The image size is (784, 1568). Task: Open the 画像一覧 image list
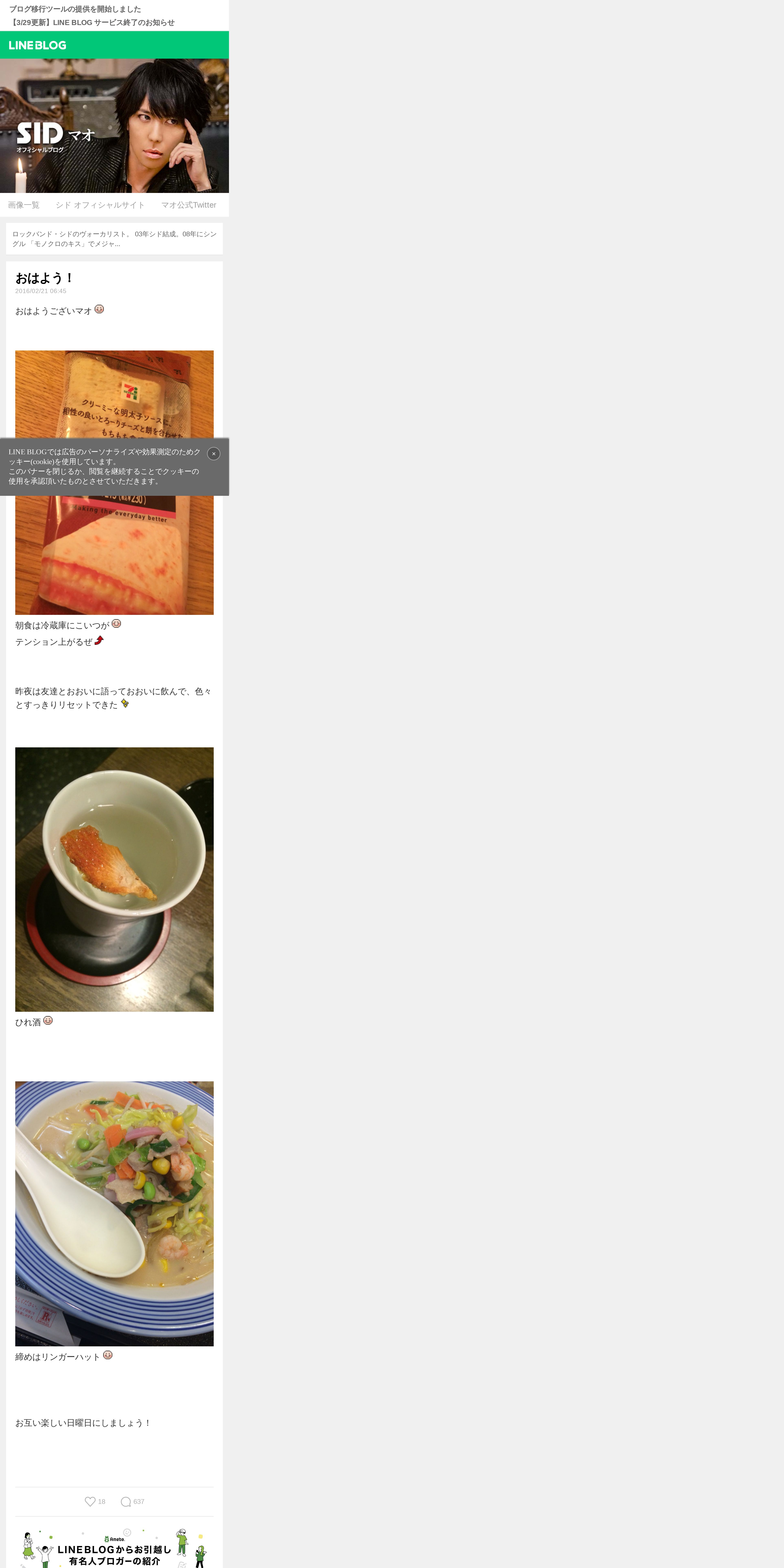click(24, 205)
